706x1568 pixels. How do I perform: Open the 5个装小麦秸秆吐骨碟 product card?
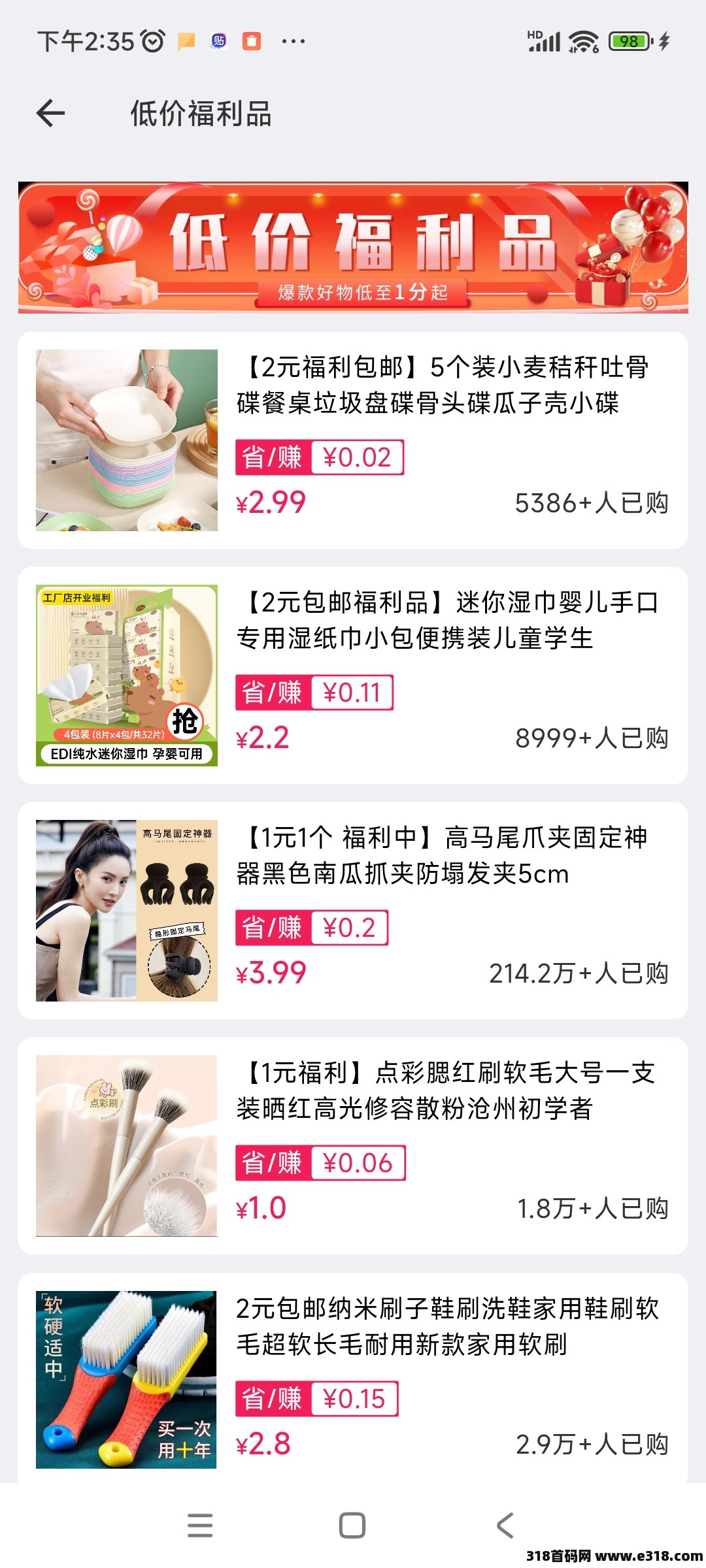click(353, 440)
